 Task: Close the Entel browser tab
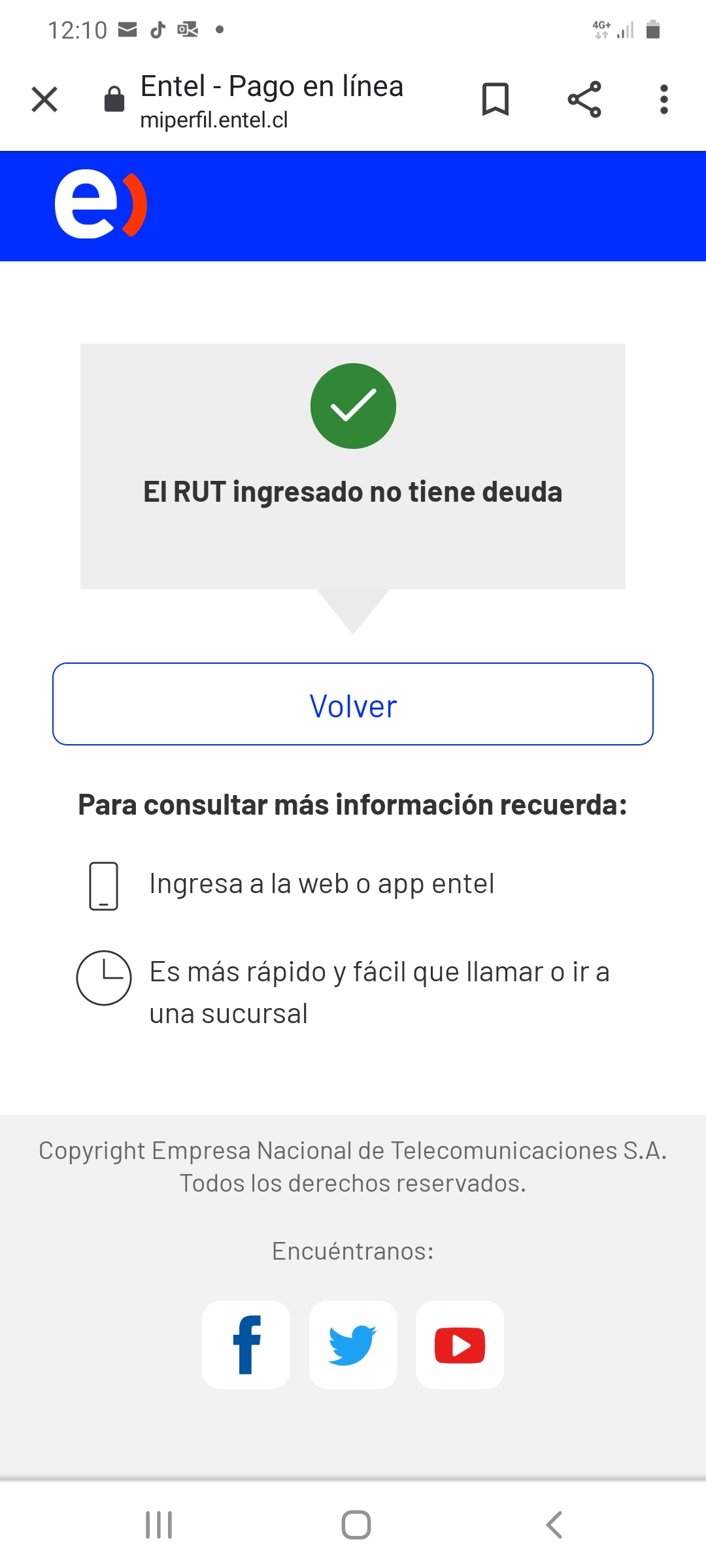pos(44,100)
